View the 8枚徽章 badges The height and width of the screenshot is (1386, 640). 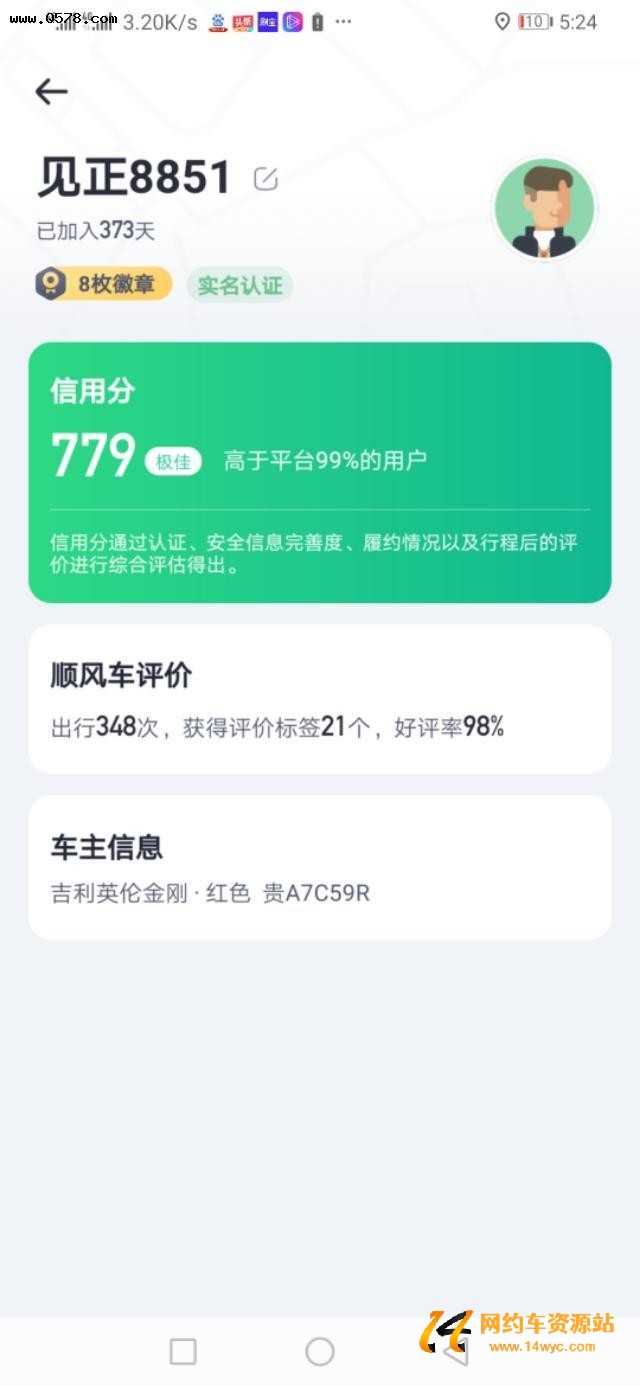point(104,285)
